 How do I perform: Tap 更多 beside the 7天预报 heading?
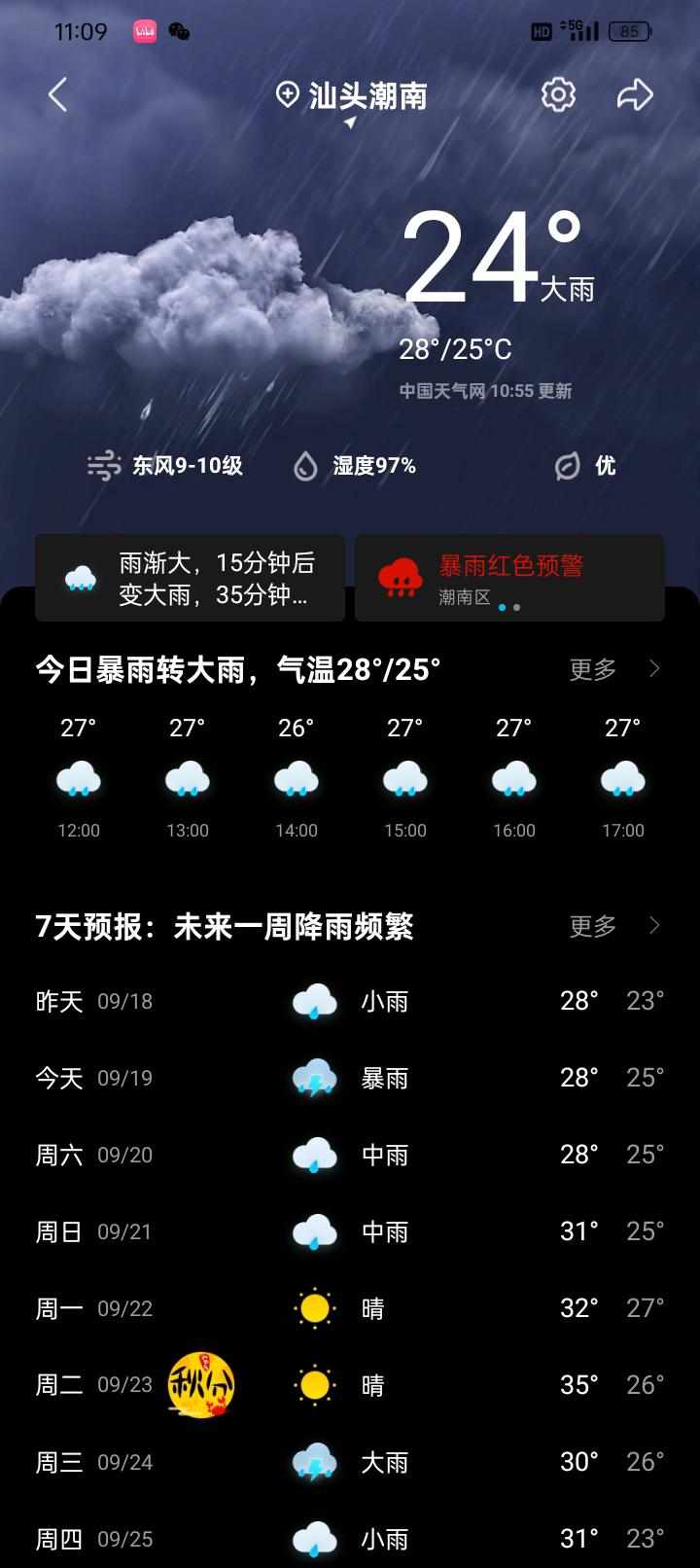[x=612, y=926]
